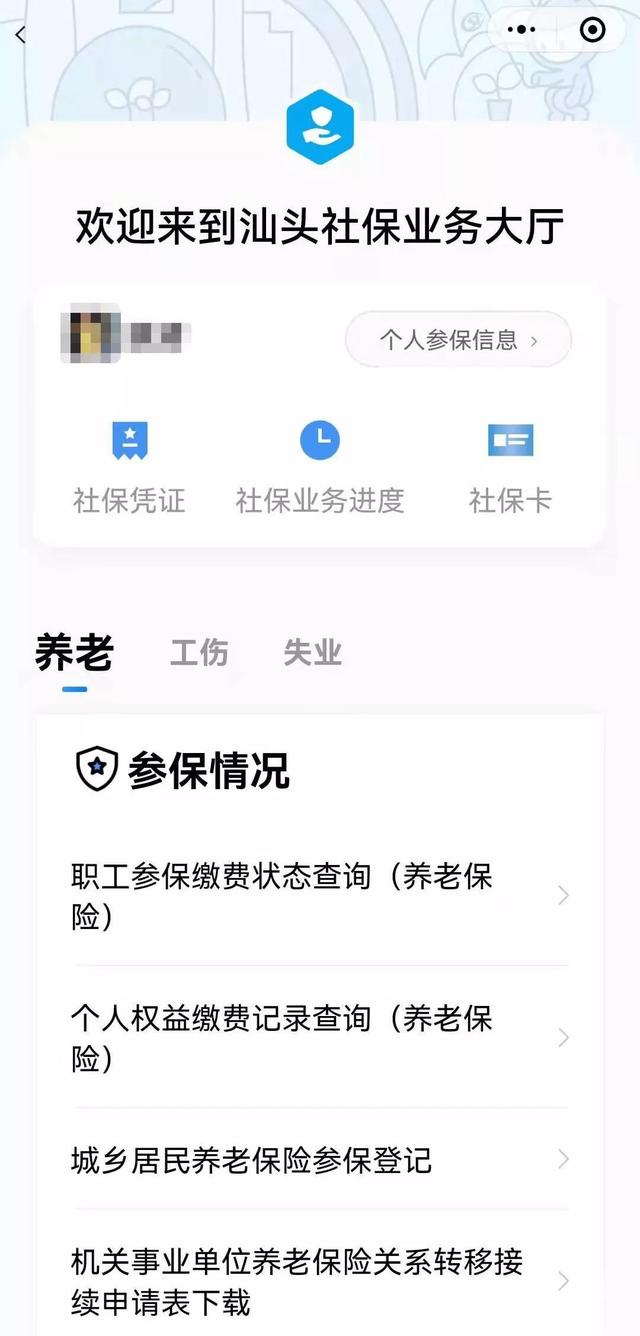
Task: Check 社保业务进度
Action: tap(320, 467)
